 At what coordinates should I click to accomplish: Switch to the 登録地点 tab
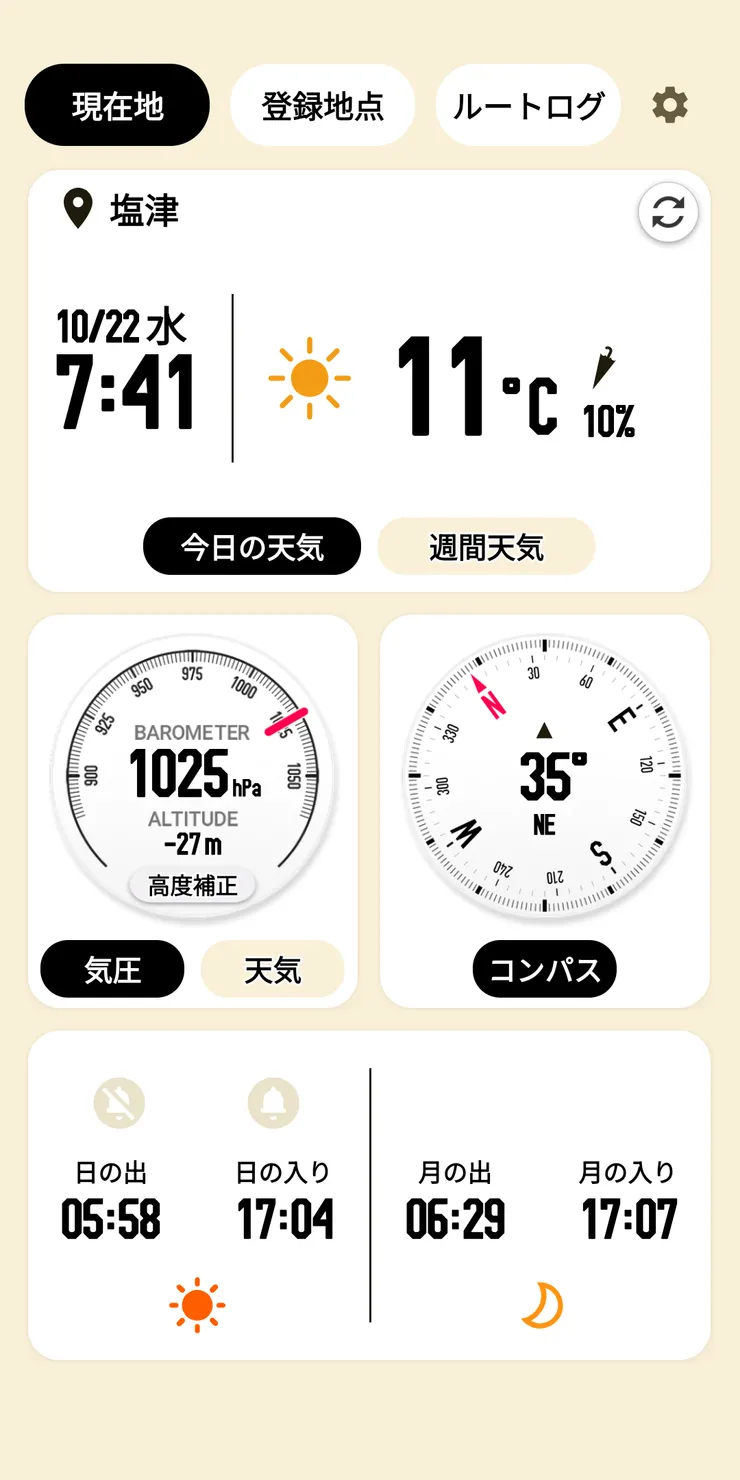pos(322,105)
